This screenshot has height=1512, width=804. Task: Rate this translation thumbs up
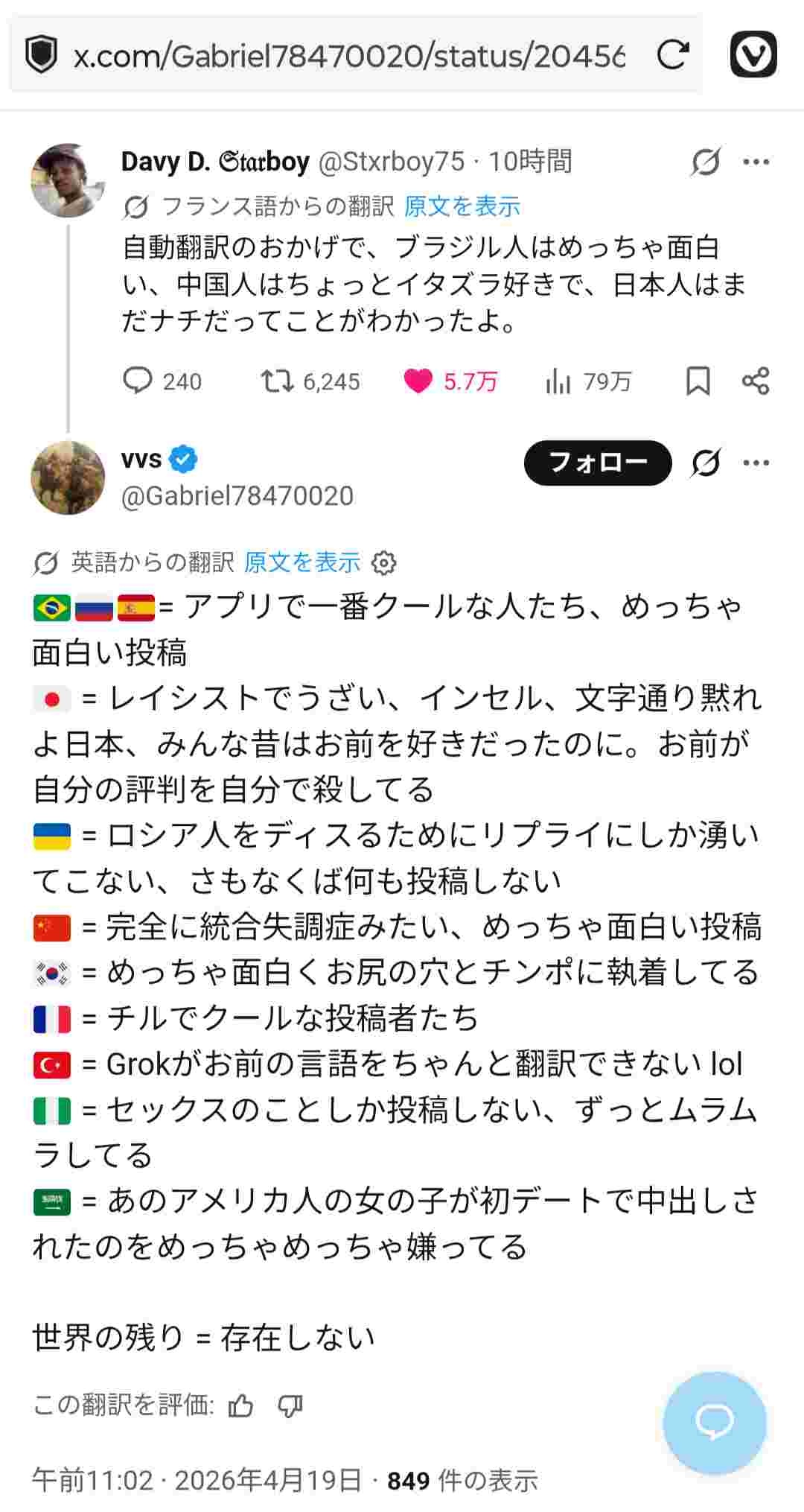(240, 1406)
